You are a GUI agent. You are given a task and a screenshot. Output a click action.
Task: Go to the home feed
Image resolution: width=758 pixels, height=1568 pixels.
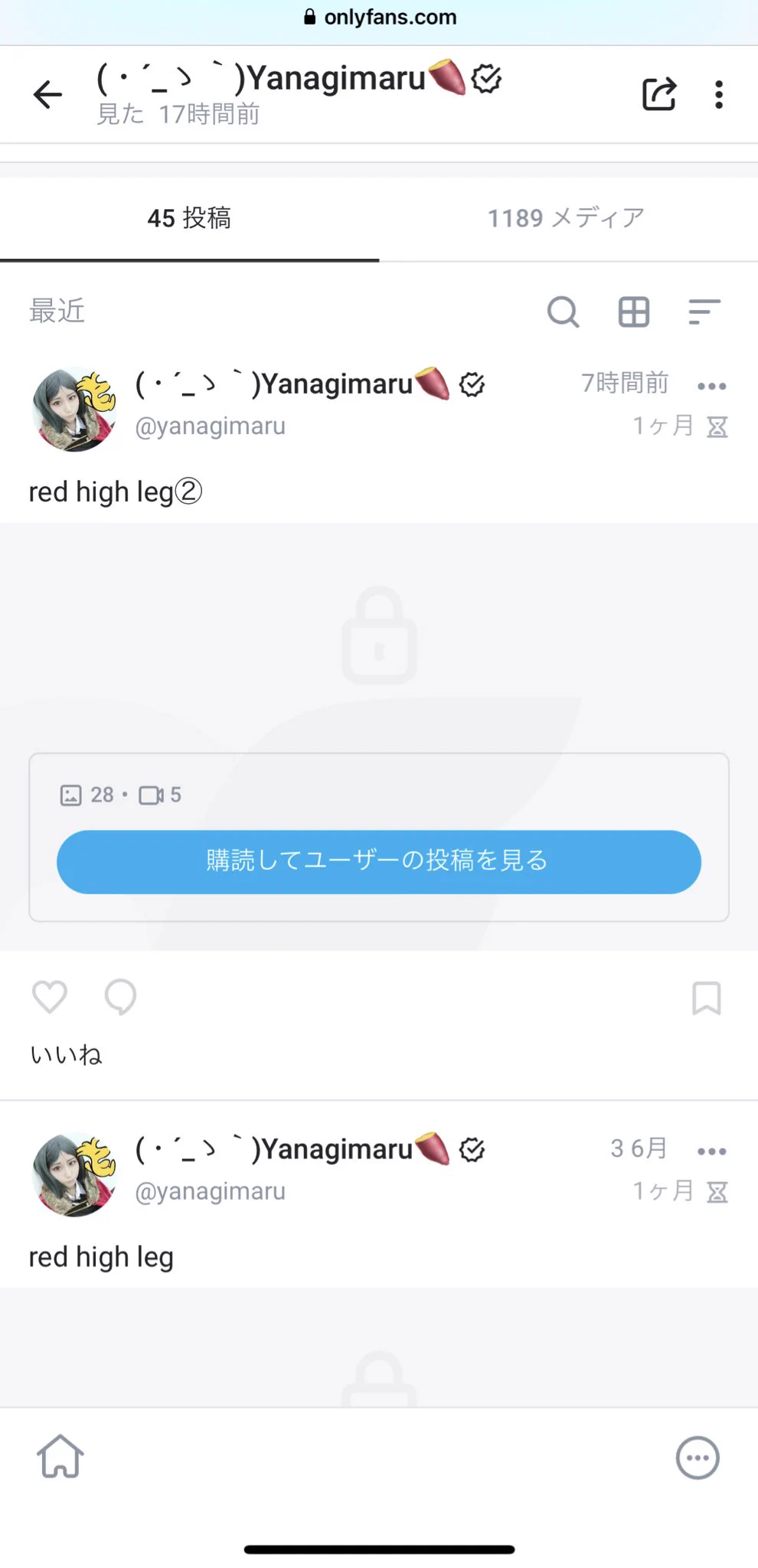tap(60, 1456)
